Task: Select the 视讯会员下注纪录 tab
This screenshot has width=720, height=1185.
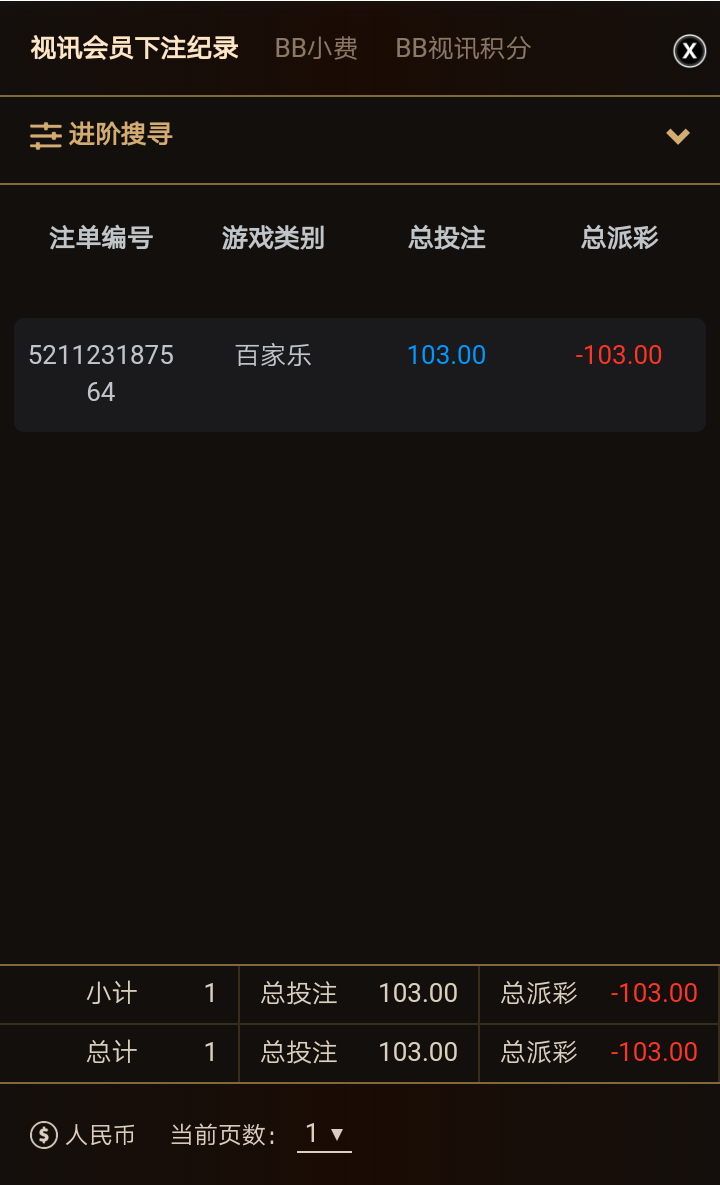Action: coord(135,48)
